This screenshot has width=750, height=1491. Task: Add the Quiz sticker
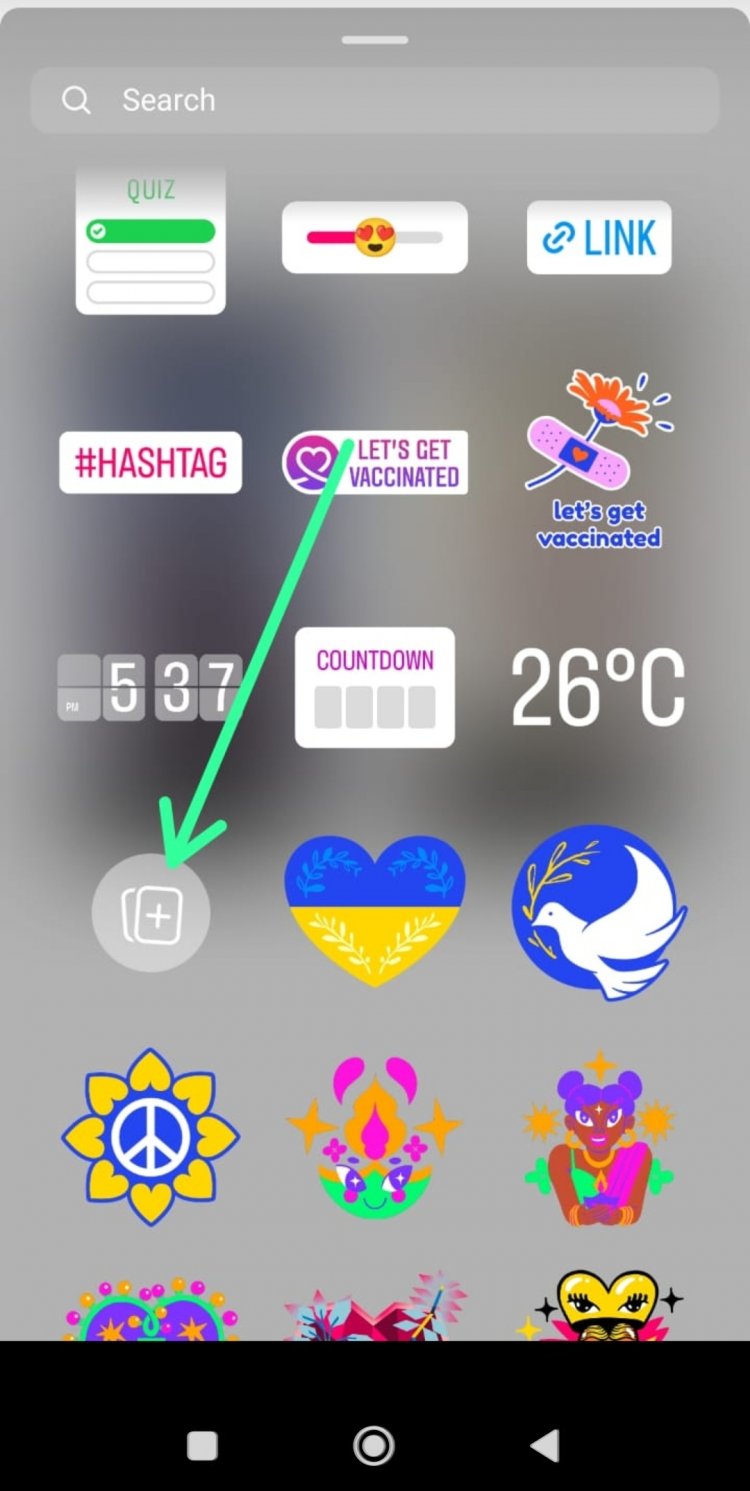(151, 241)
